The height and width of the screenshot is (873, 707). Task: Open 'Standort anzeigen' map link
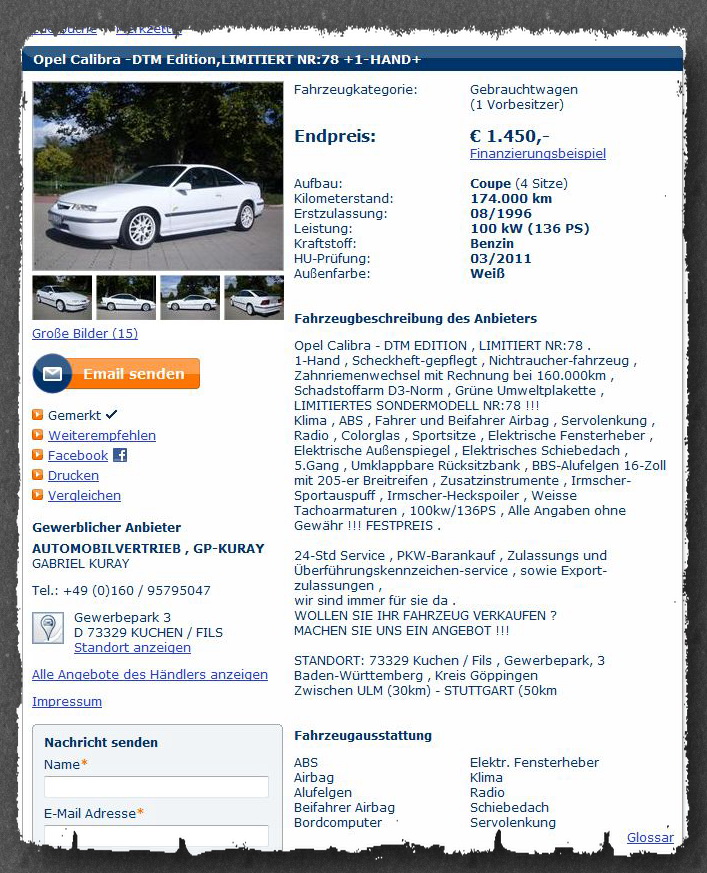click(x=132, y=647)
